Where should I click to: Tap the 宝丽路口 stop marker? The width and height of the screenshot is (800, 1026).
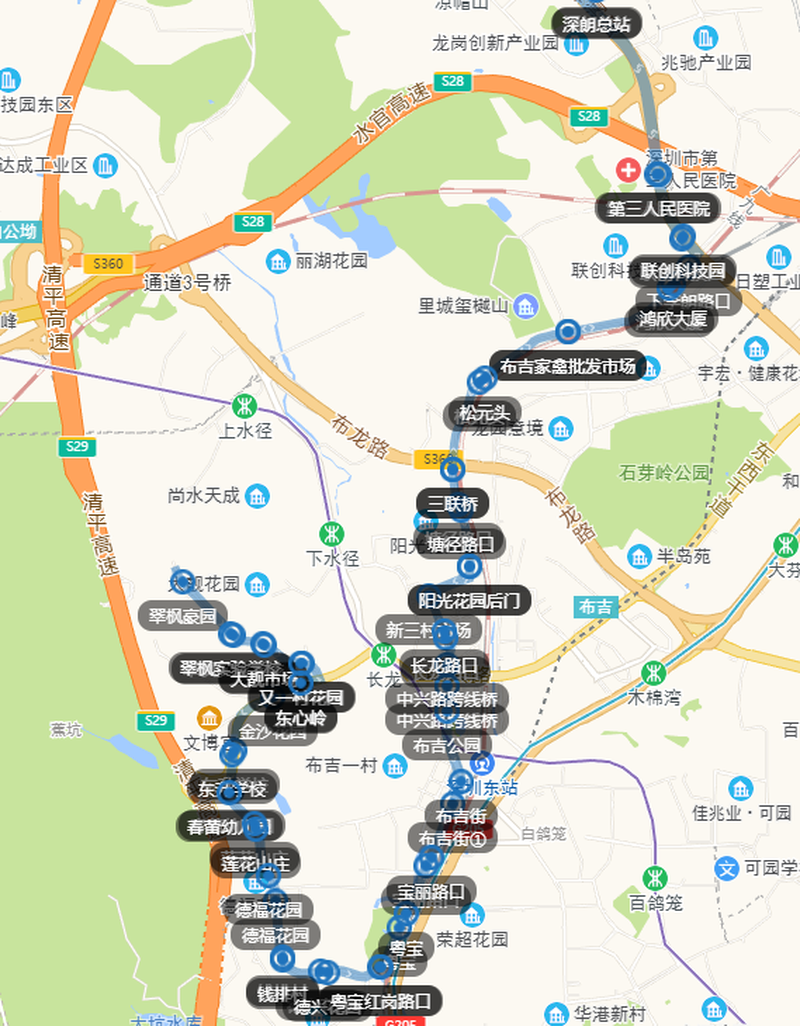pos(431,891)
